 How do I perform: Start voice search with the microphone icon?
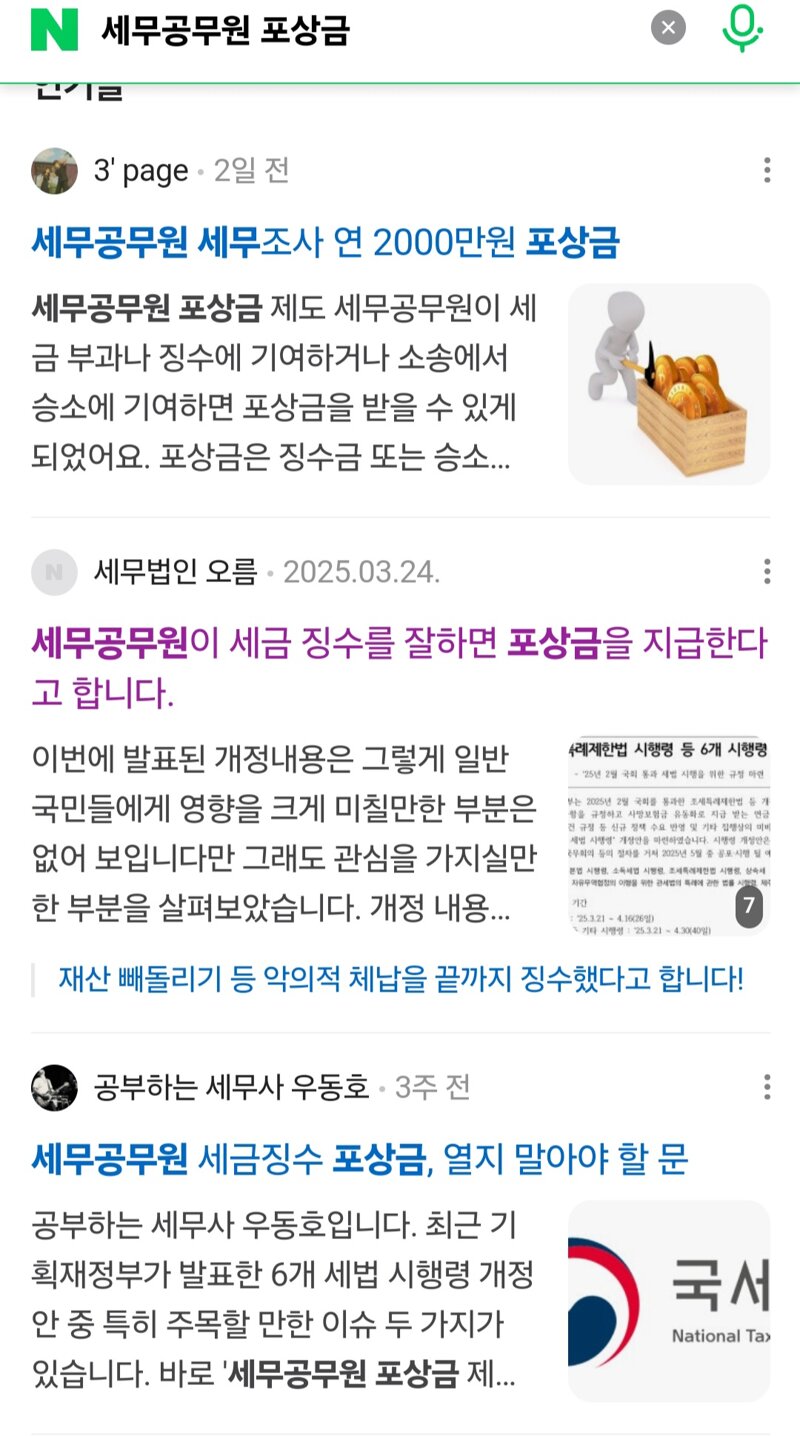pos(742,28)
